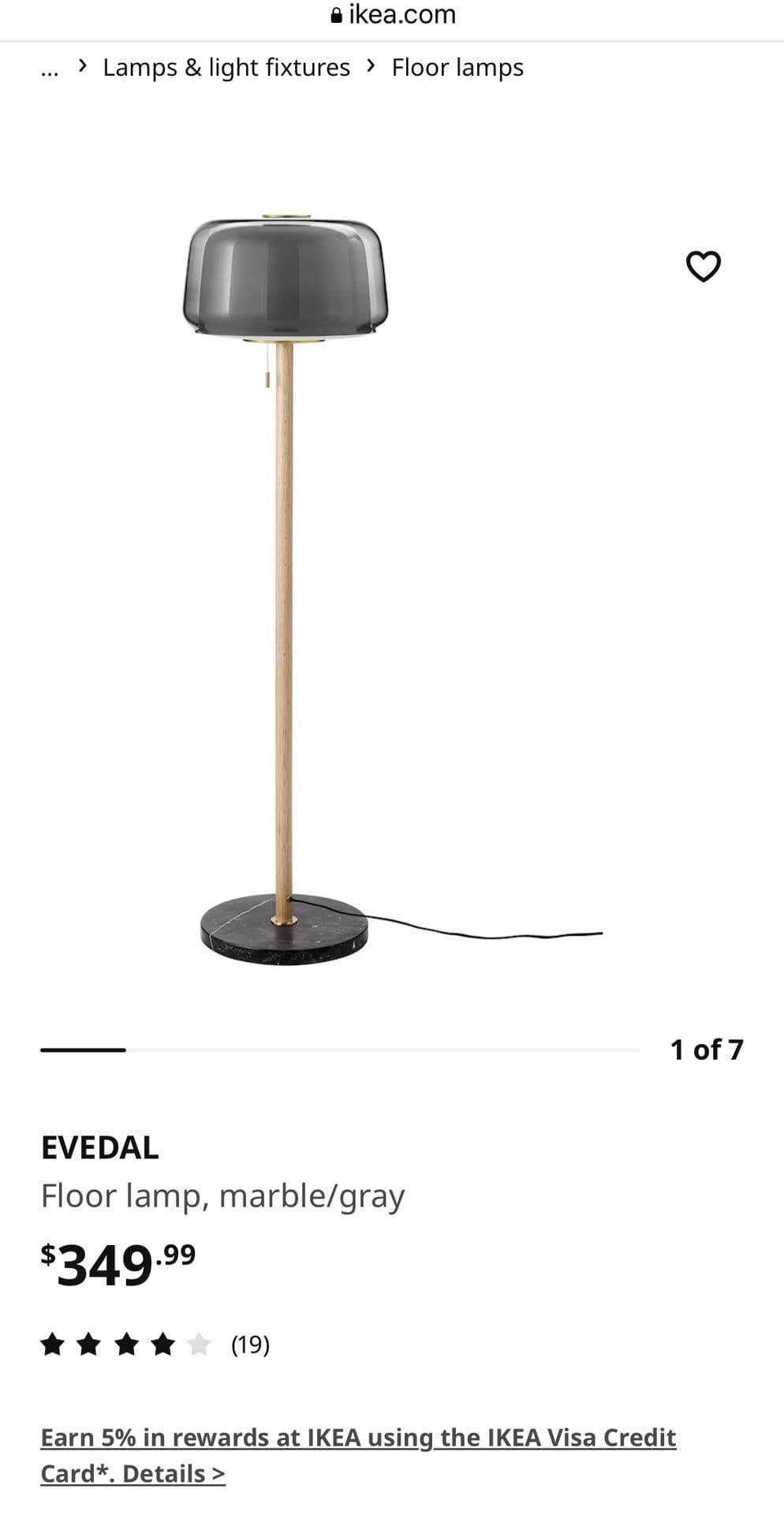The width and height of the screenshot is (784, 1515).
Task: Save EVEDAL lamp to favorites with heart icon
Action: click(x=703, y=266)
